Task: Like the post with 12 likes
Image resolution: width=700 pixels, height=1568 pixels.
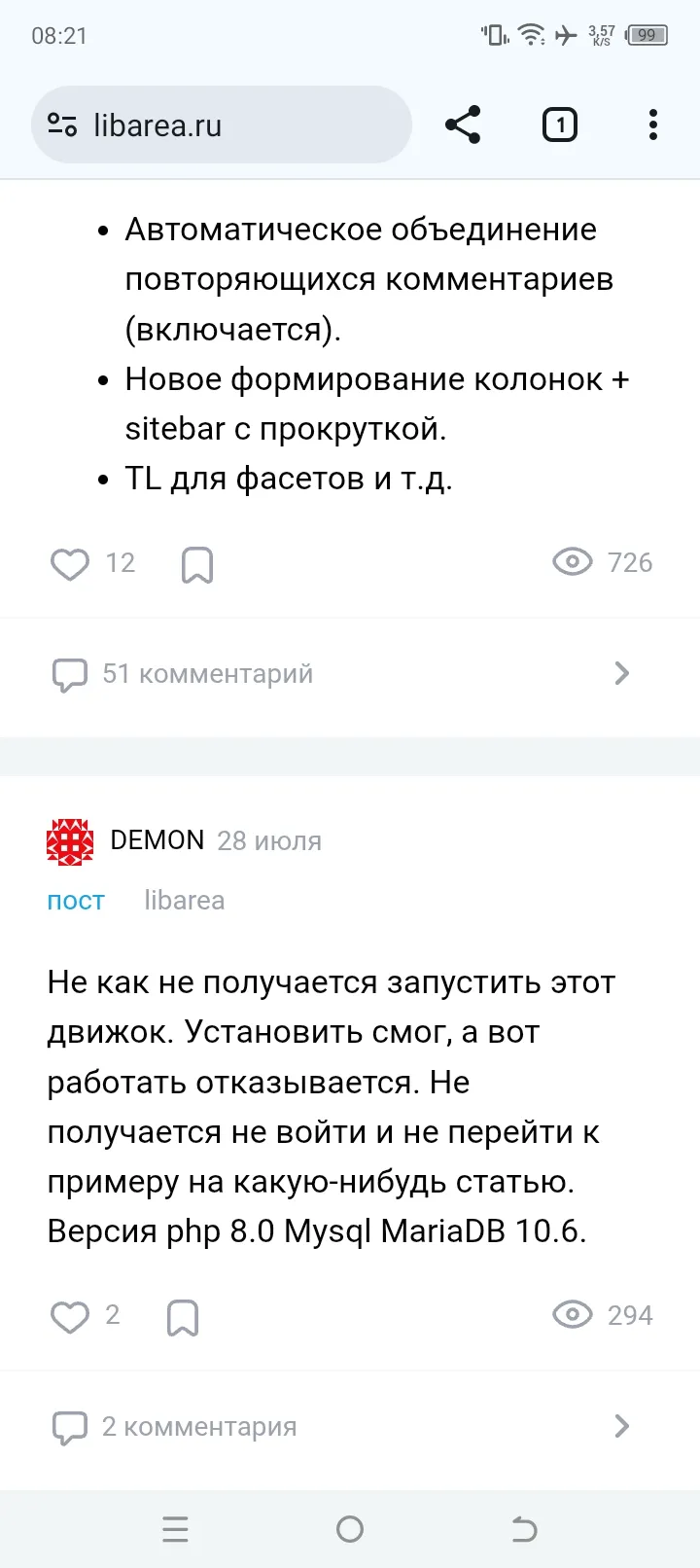Action: [x=70, y=564]
